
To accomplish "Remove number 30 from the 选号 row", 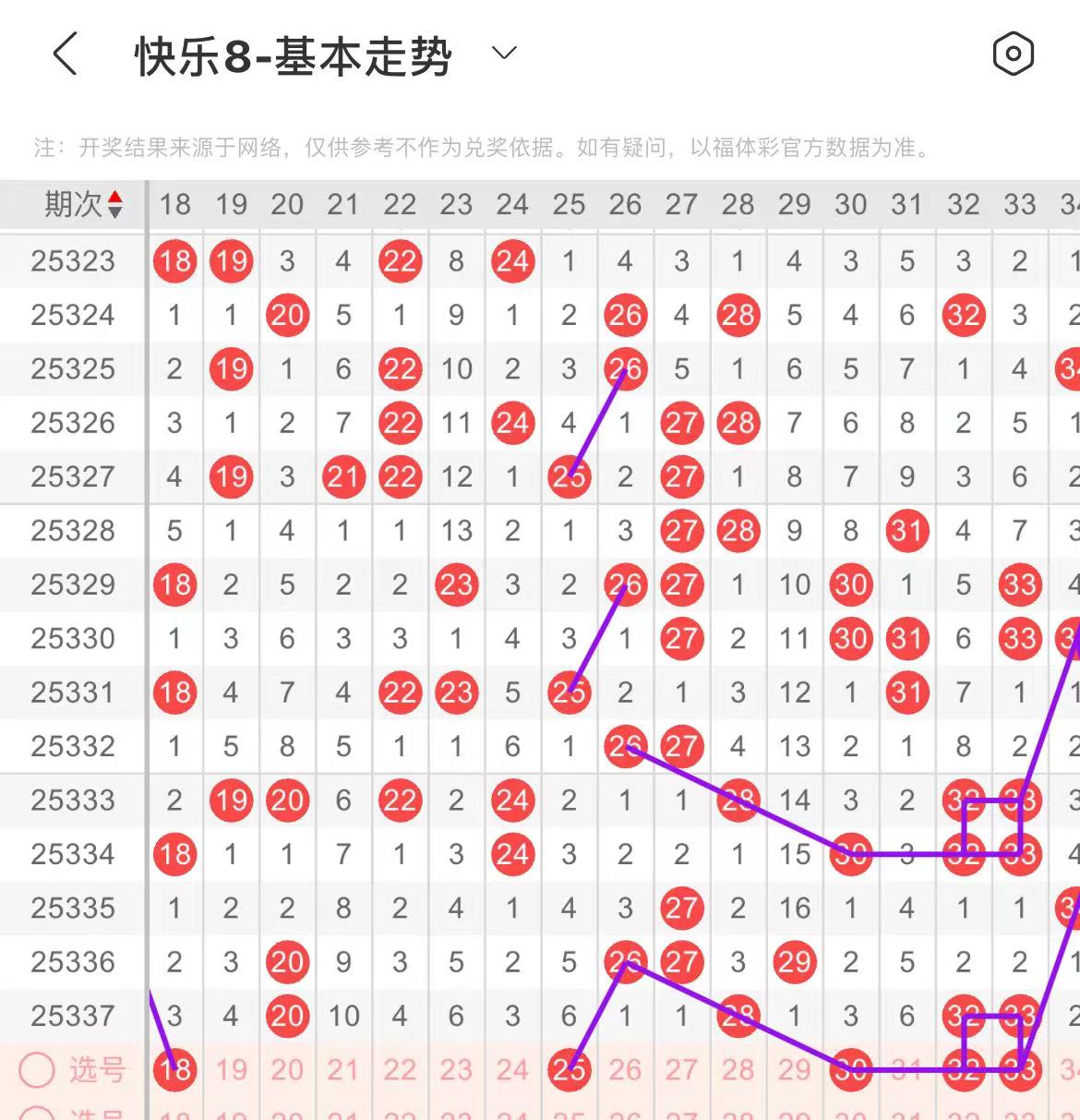I will tap(850, 1070).
